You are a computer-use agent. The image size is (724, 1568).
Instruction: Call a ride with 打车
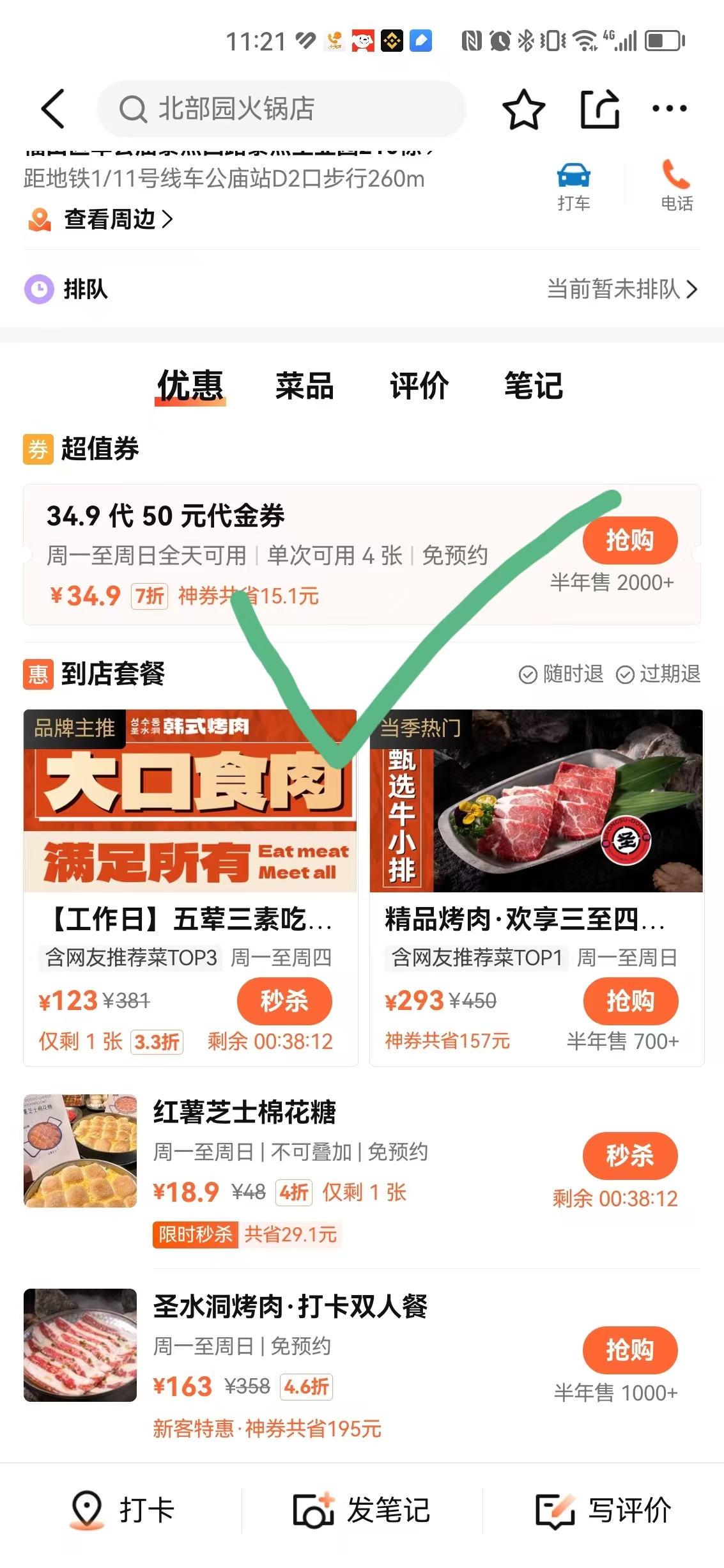click(573, 185)
